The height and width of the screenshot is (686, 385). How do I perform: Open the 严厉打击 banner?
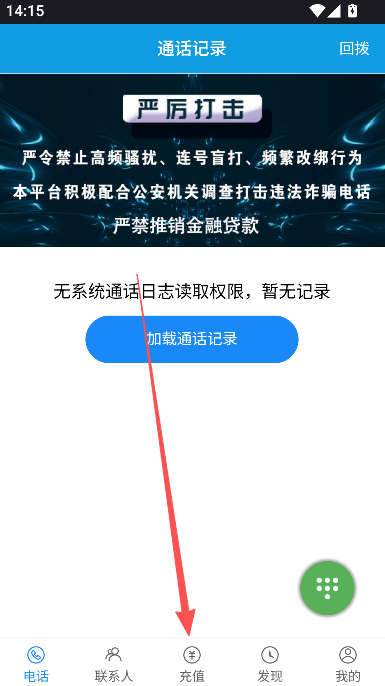click(x=192, y=160)
